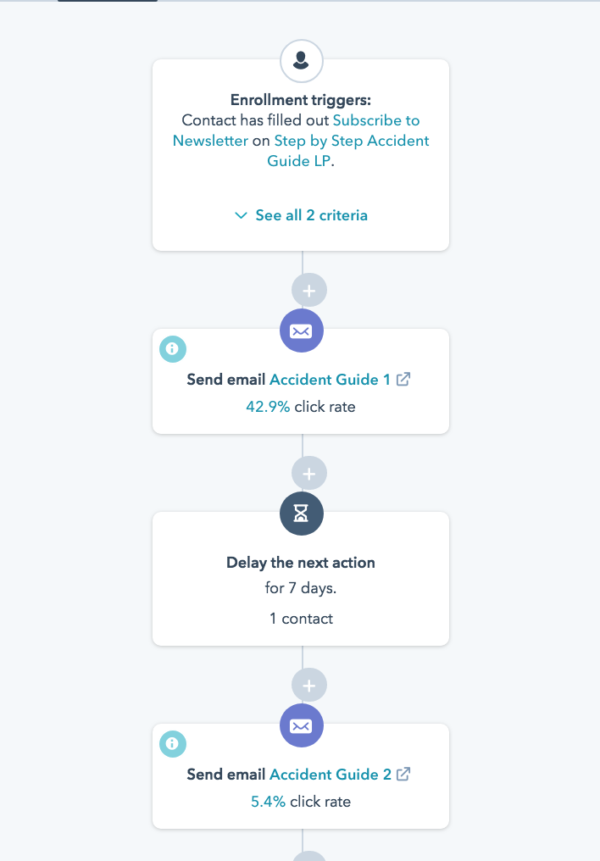View the 5.4% click rate details
Image resolution: width=600 pixels, height=861 pixels.
pos(268,802)
